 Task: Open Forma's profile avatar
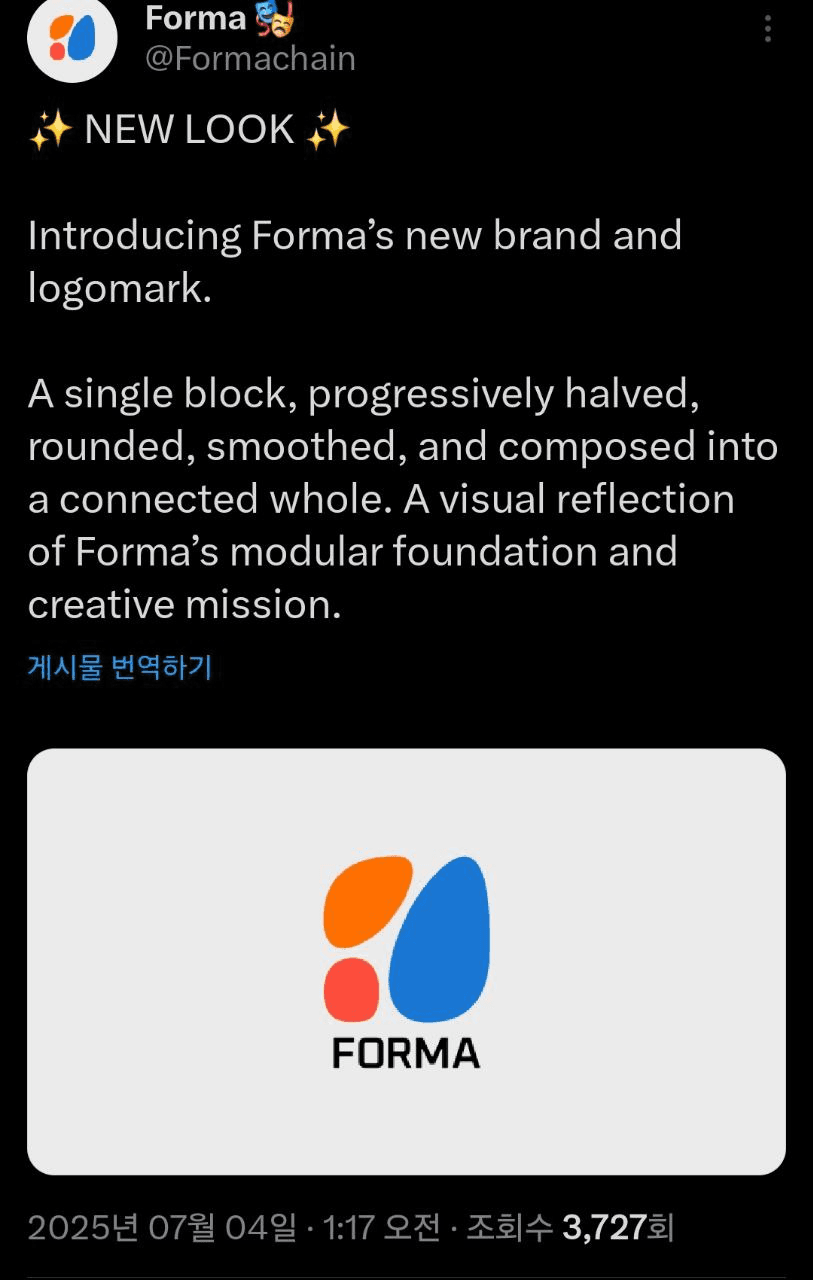tap(71, 38)
